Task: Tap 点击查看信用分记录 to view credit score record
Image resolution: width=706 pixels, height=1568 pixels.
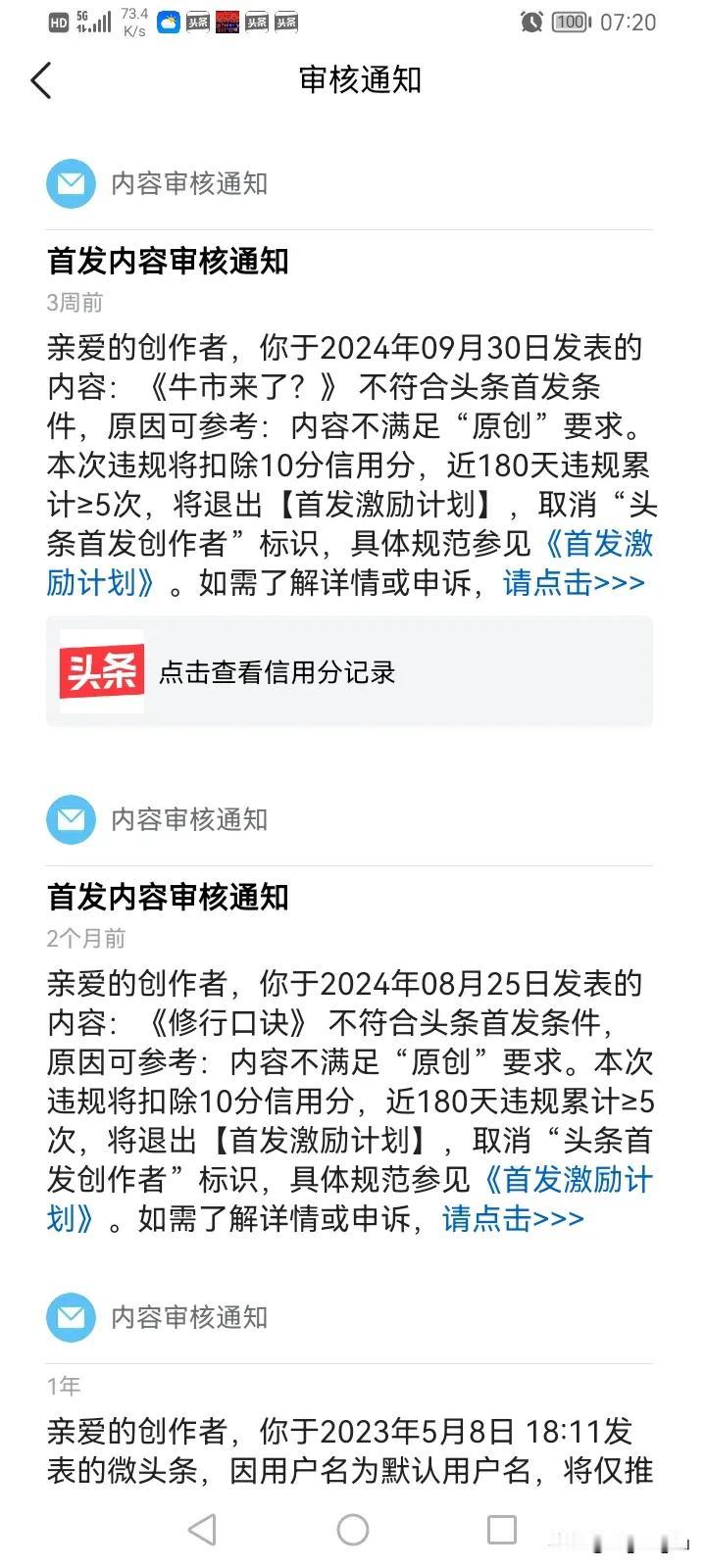Action: click(277, 671)
